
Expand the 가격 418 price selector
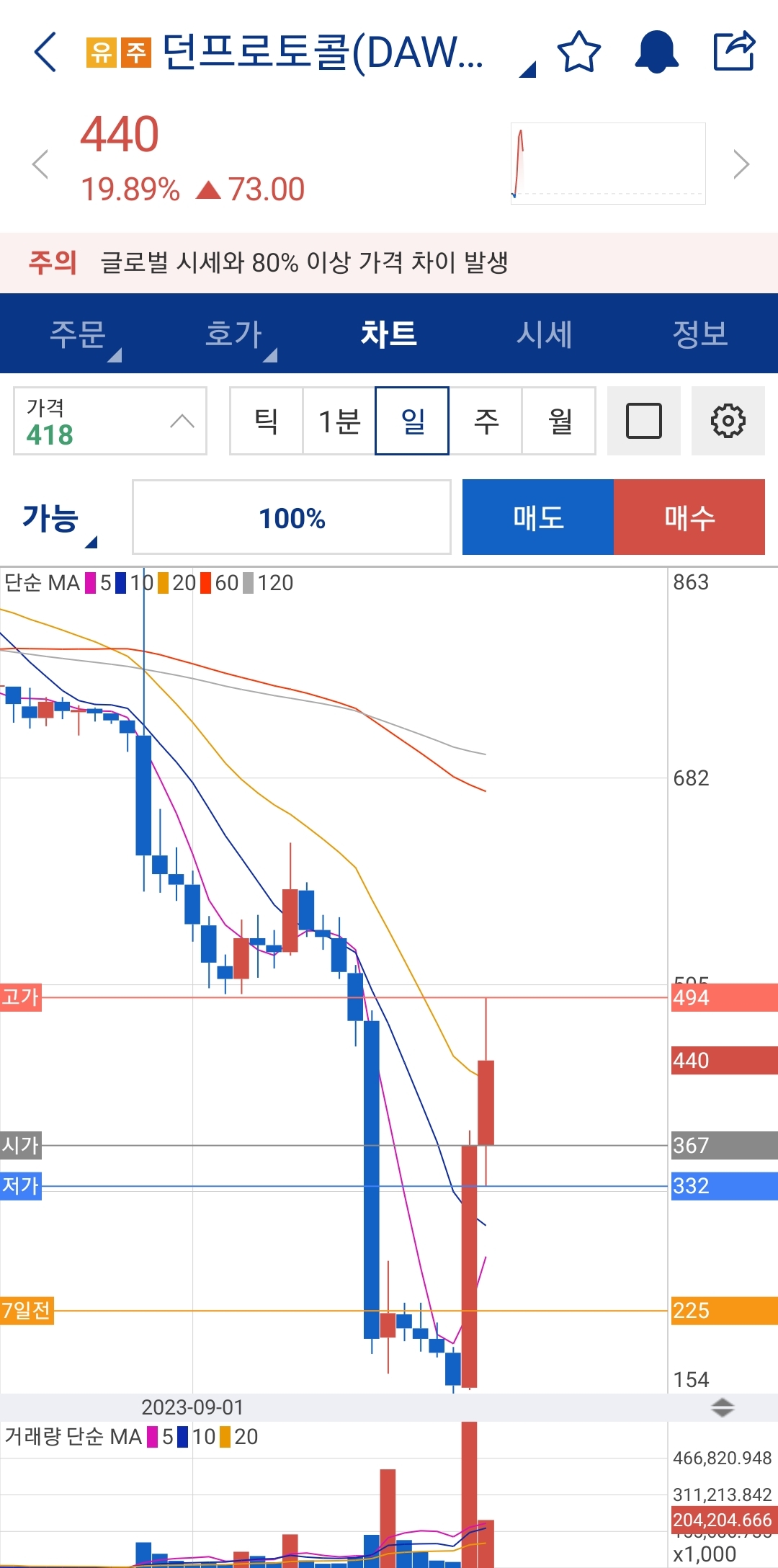(x=110, y=421)
